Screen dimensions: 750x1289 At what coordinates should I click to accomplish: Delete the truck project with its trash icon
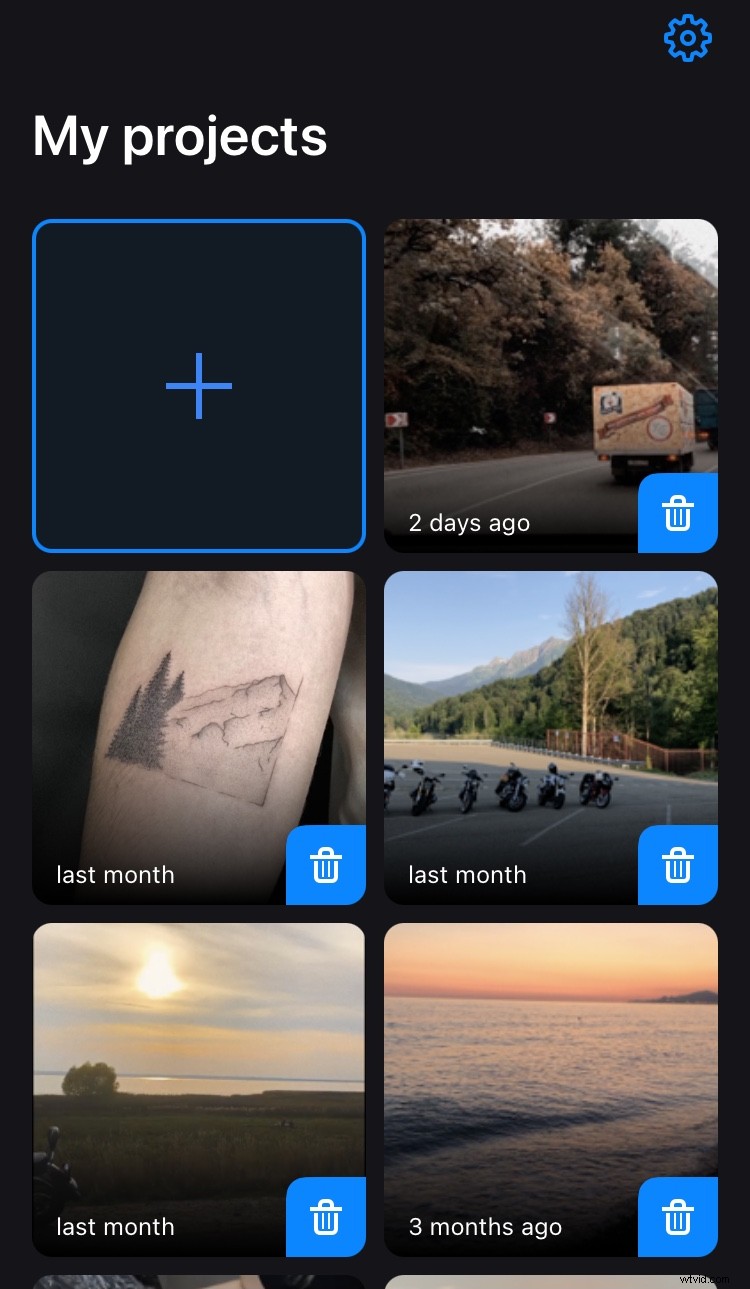[678, 514]
